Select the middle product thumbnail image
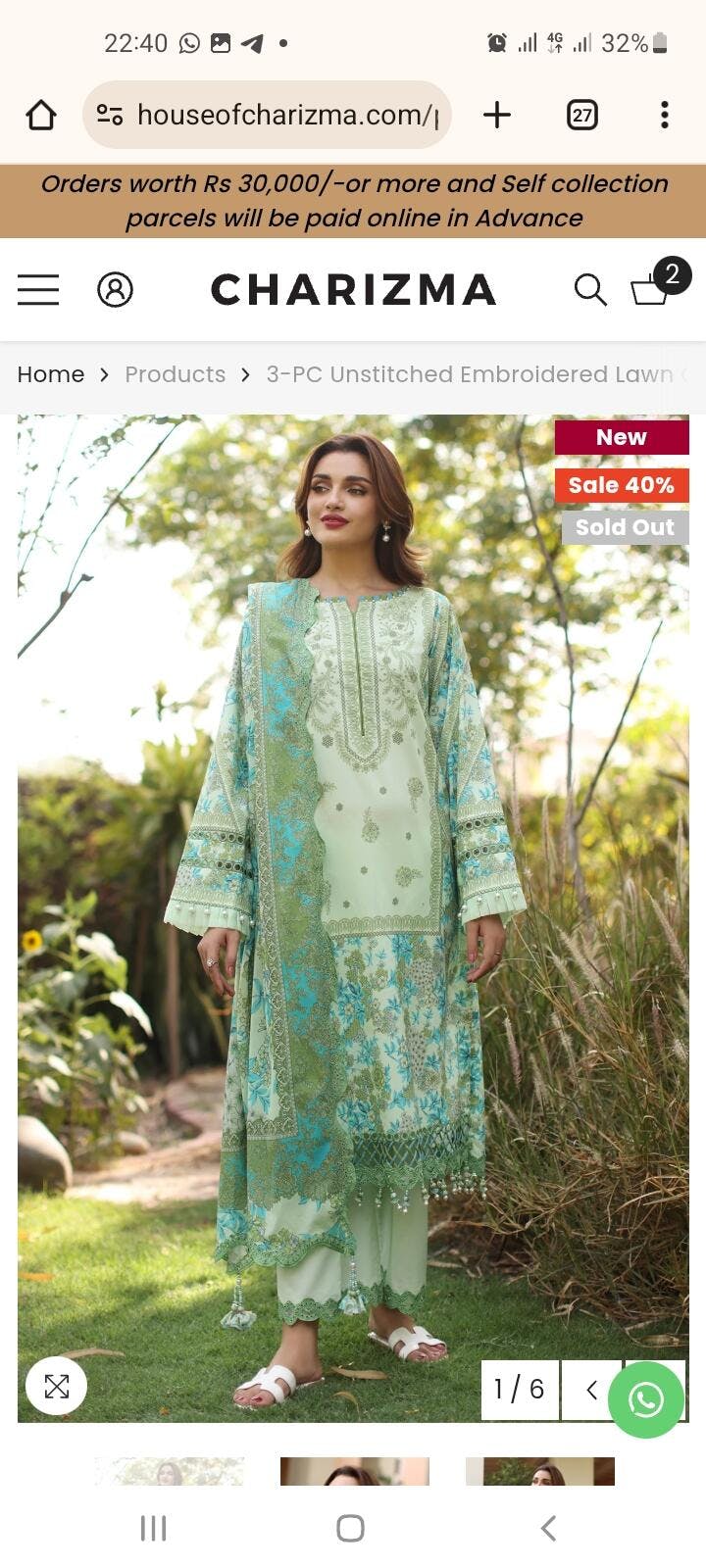This screenshot has height=1568, width=706. point(355,1471)
